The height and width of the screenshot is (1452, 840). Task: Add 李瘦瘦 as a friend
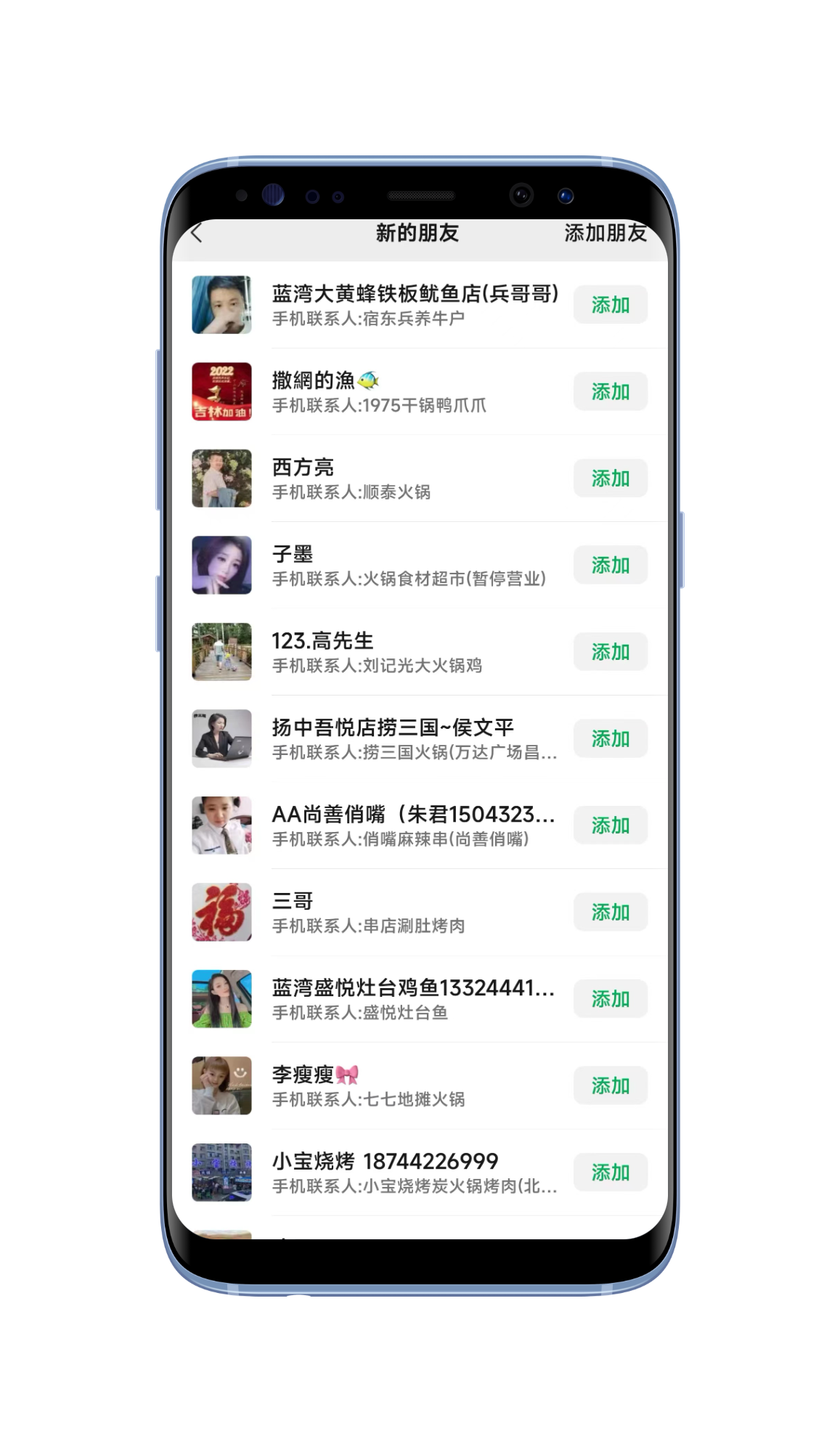(x=610, y=1085)
